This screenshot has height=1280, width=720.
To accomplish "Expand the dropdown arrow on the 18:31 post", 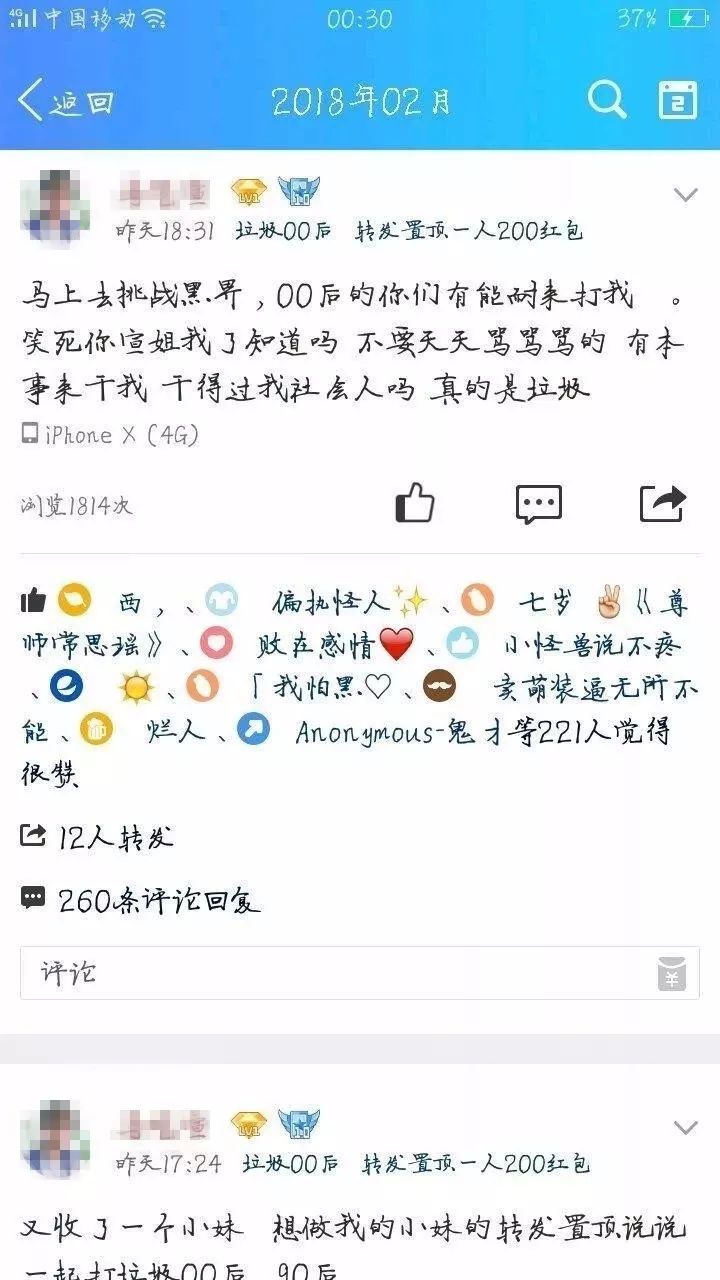I will 685,195.
